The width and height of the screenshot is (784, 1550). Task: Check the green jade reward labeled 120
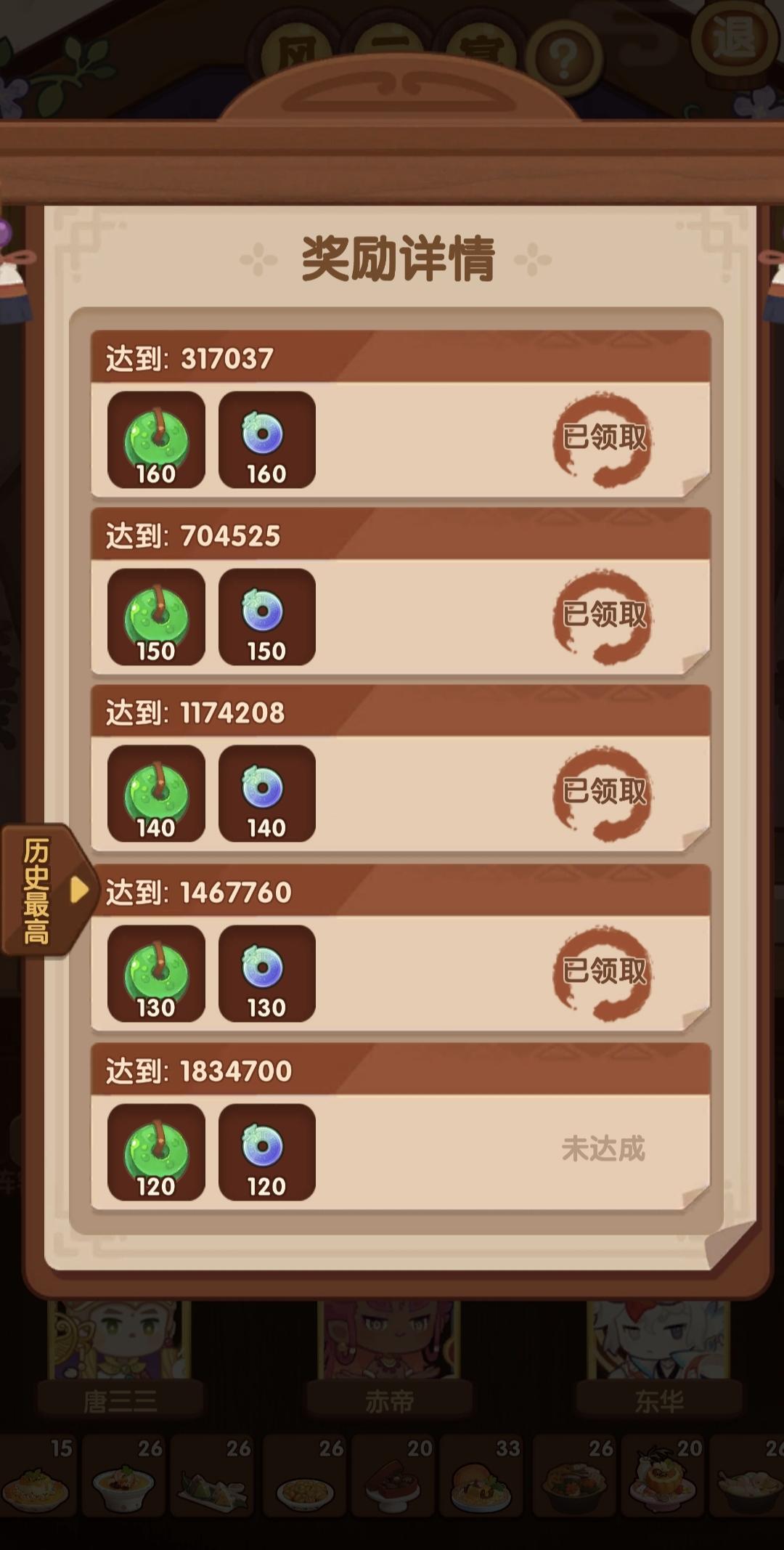pyautogui.click(x=156, y=1152)
